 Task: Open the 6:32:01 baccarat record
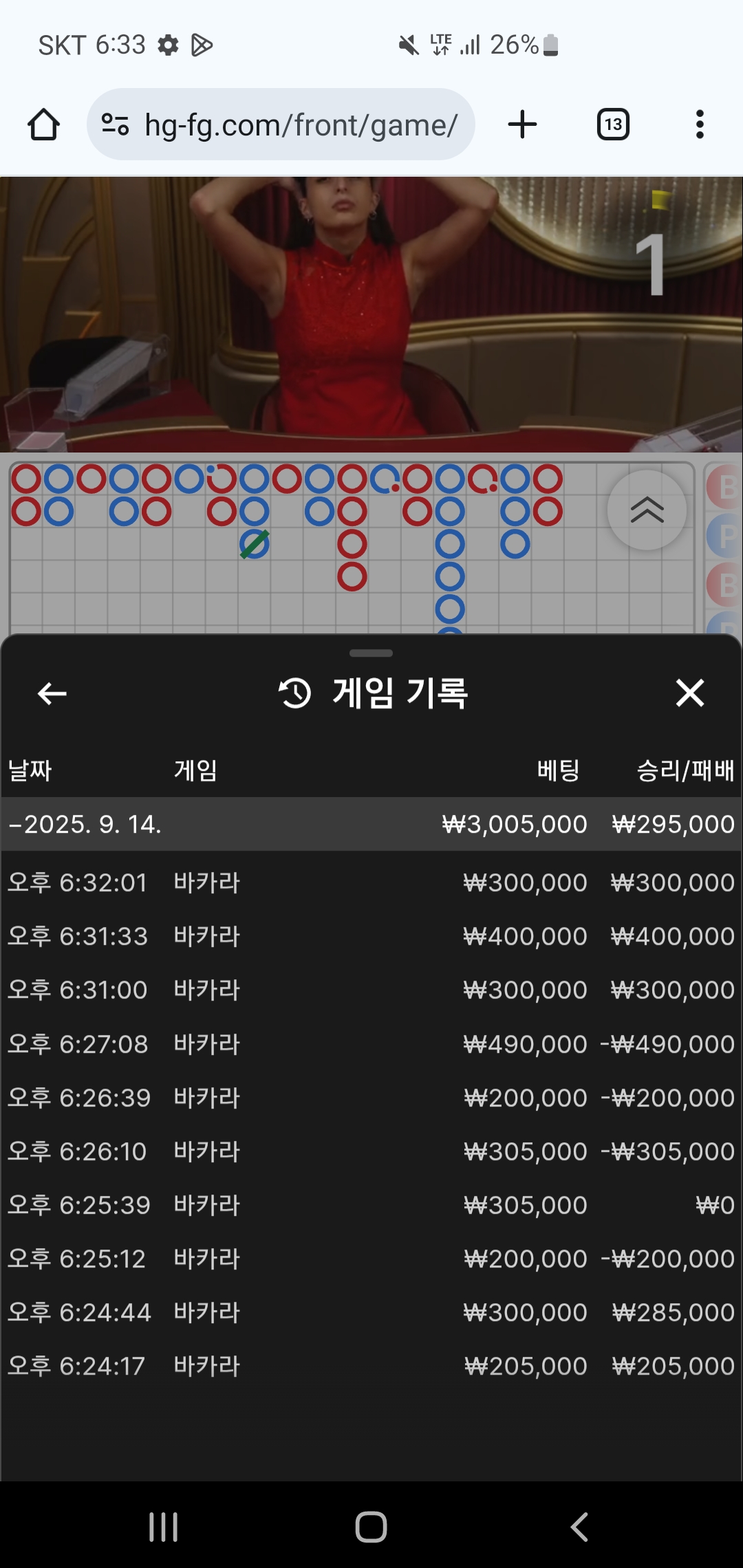[371, 882]
